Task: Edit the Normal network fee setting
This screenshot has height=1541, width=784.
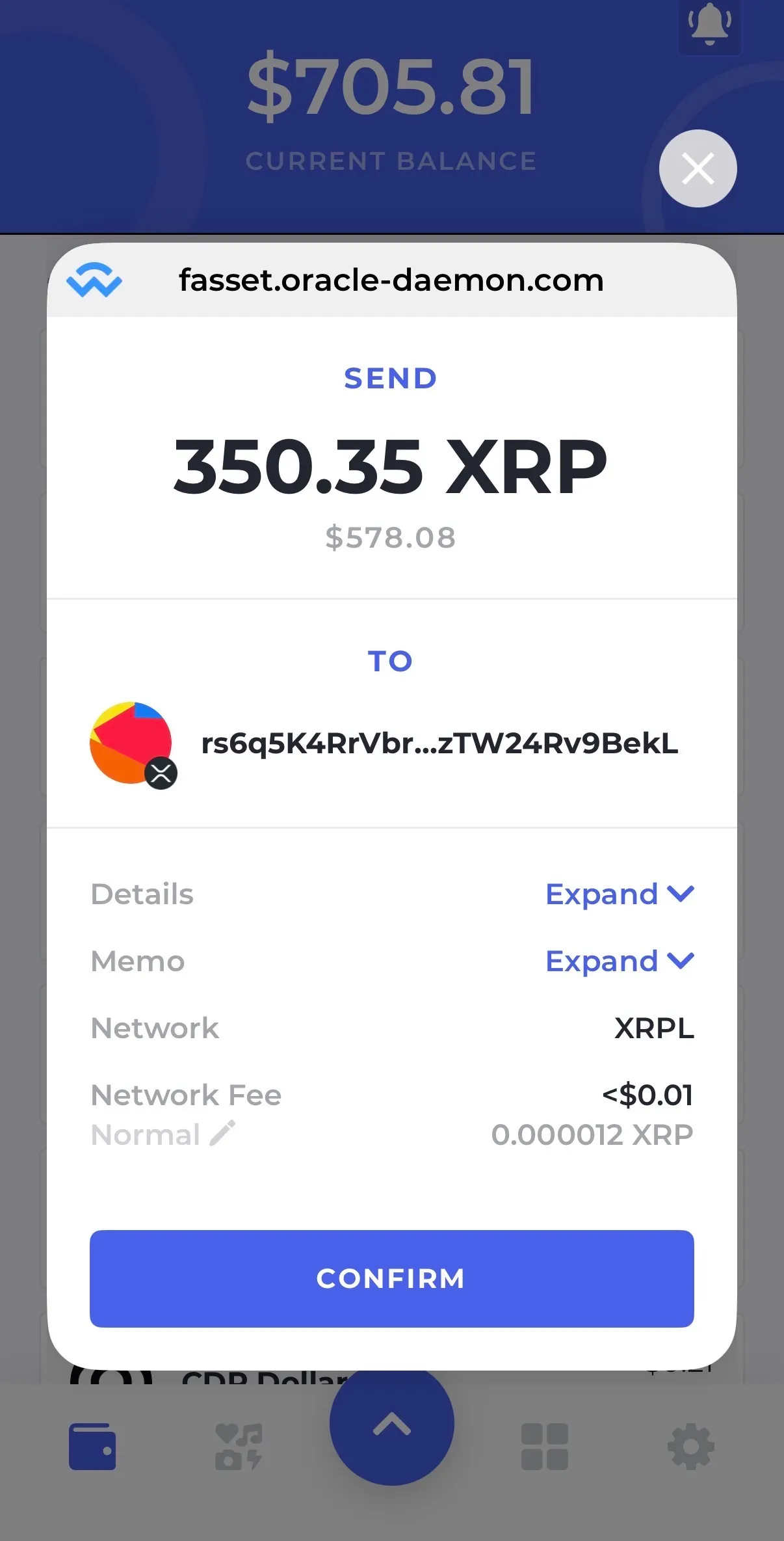Action: [222, 1134]
